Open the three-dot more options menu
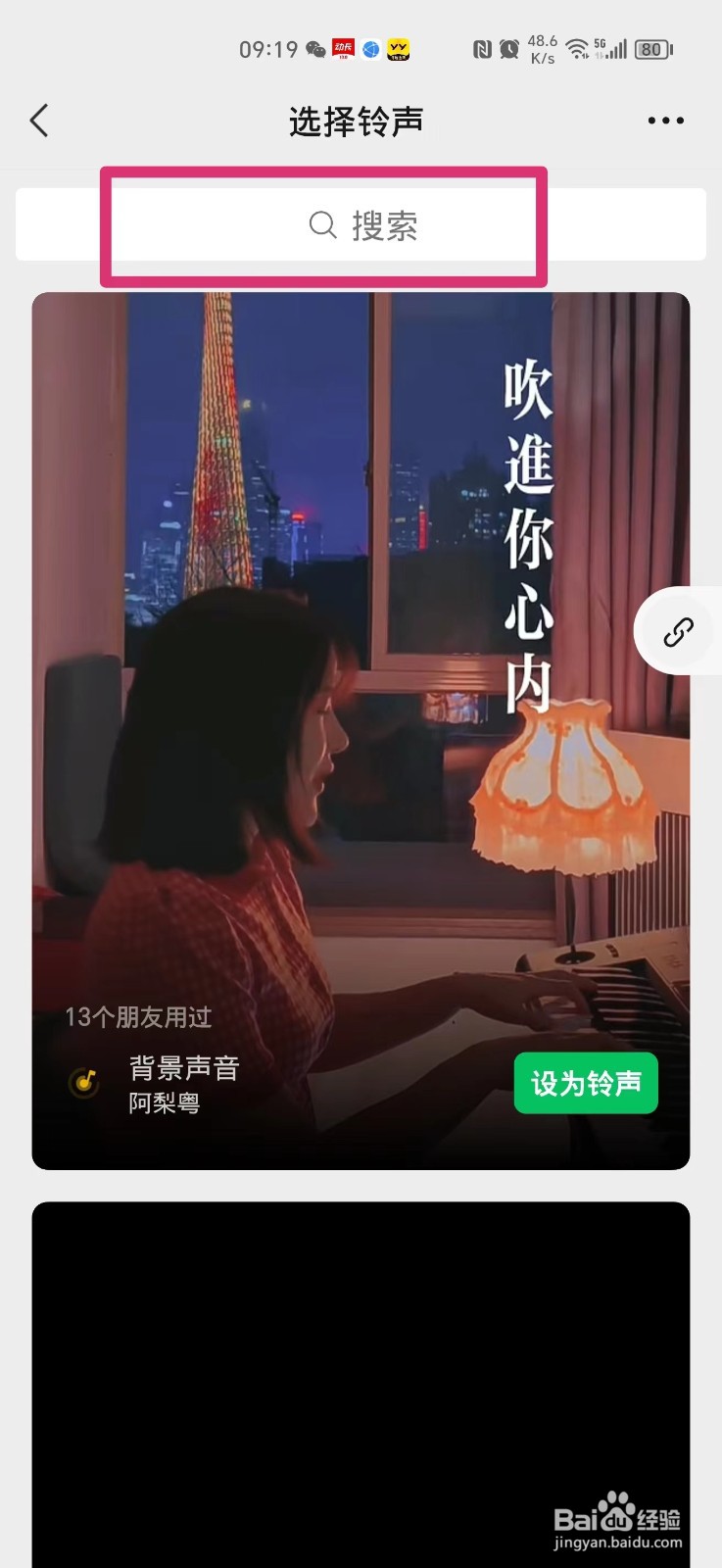Image resolution: width=722 pixels, height=1568 pixels. [664, 120]
